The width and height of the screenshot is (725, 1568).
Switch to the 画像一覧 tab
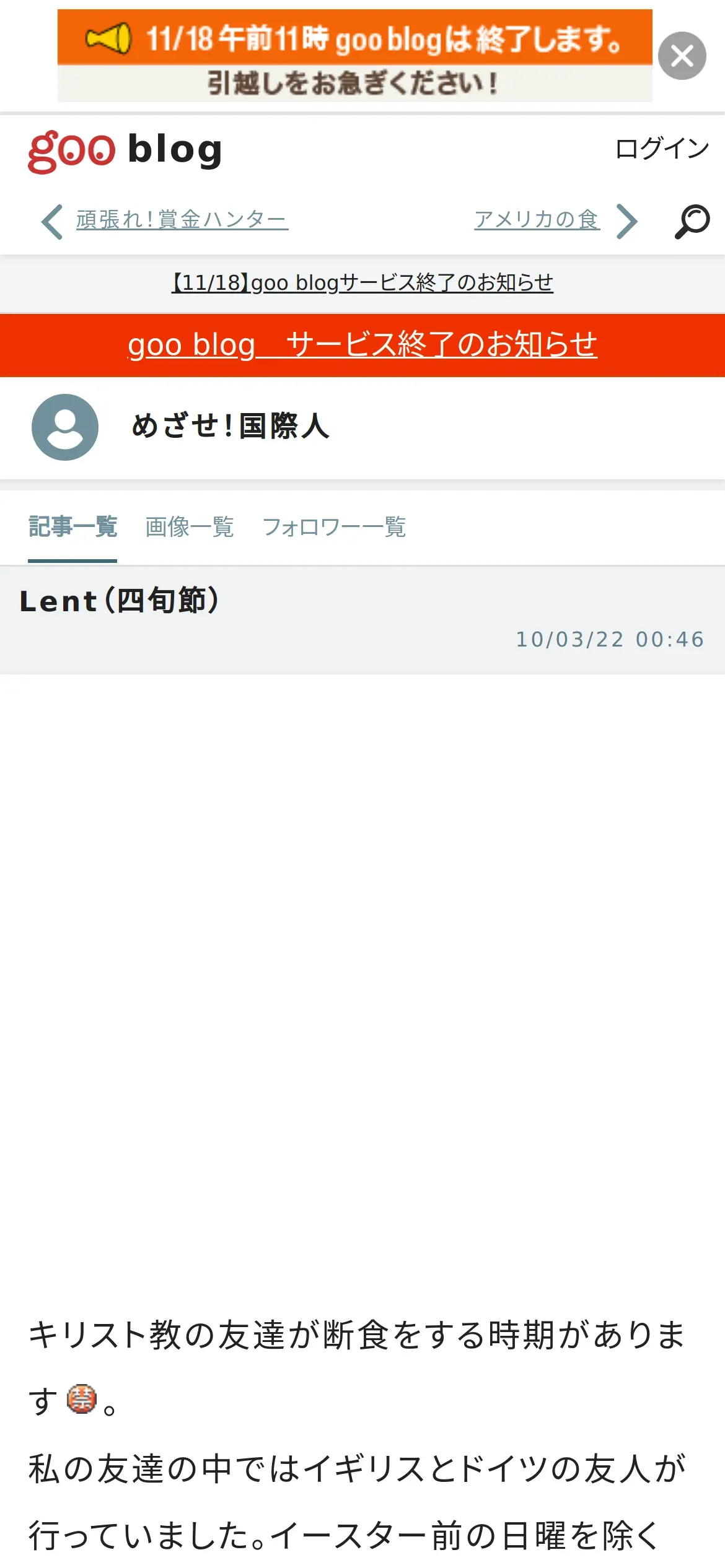click(x=190, y=528)
